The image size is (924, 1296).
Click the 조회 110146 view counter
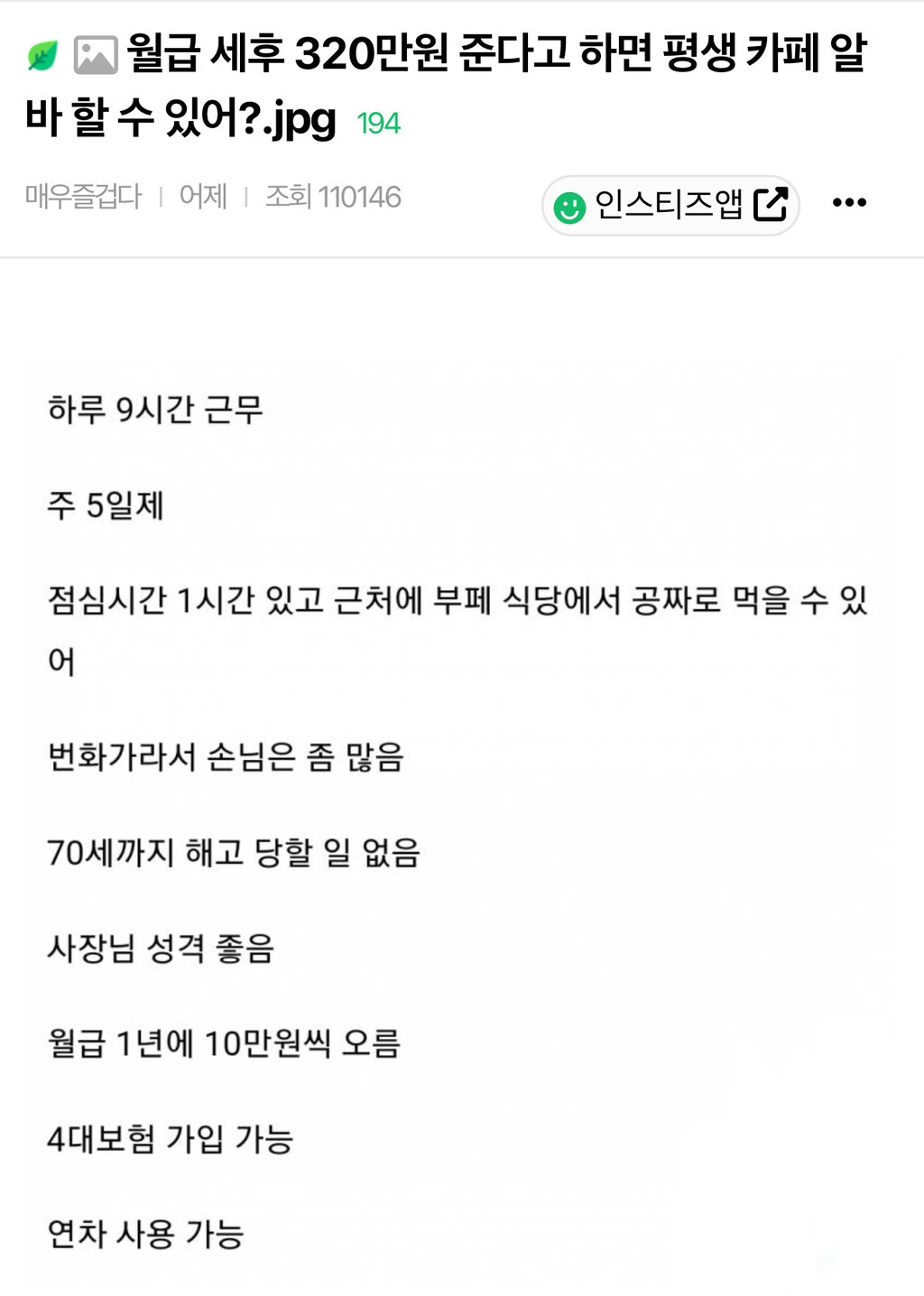(336, 197)
